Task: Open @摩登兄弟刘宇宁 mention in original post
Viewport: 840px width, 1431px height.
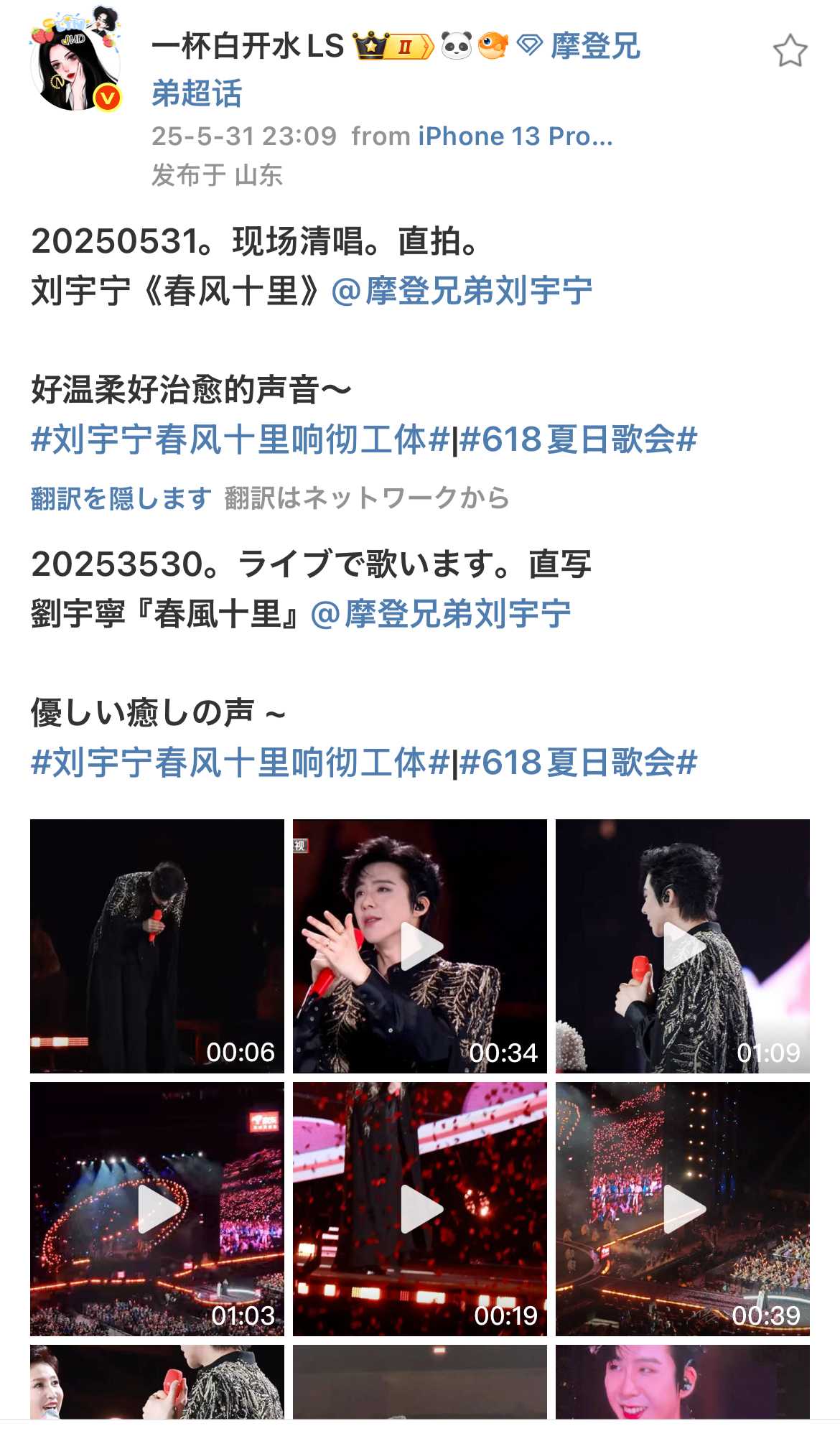Action: (462, 292)
